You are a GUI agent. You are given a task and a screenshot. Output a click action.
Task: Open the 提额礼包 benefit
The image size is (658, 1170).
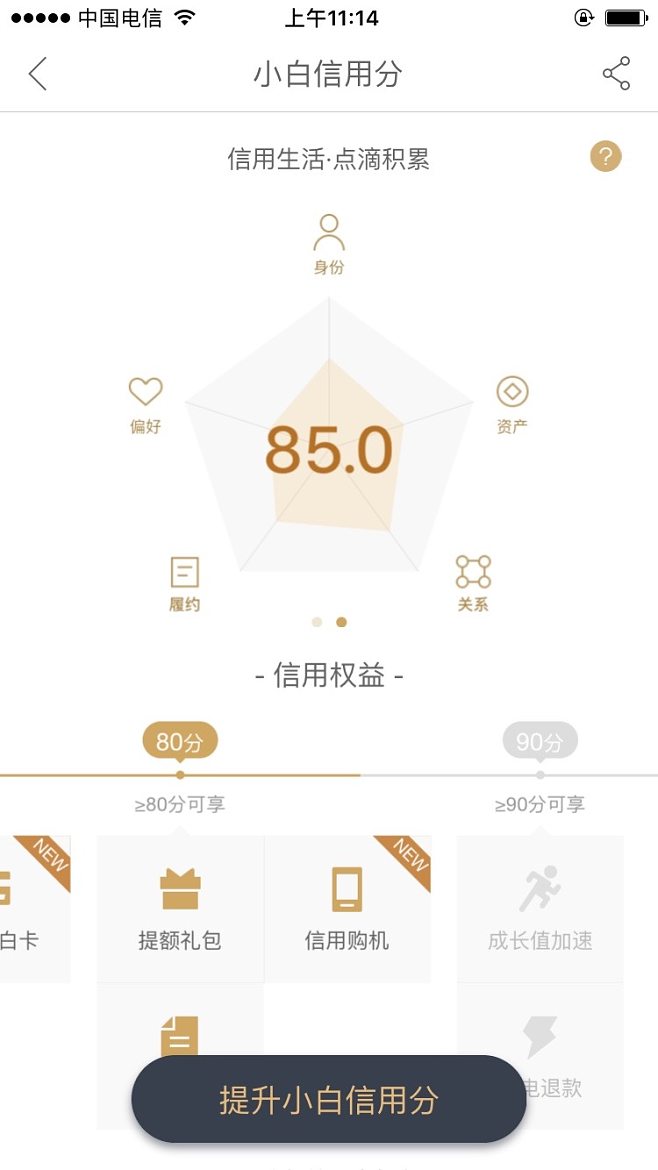180,909
